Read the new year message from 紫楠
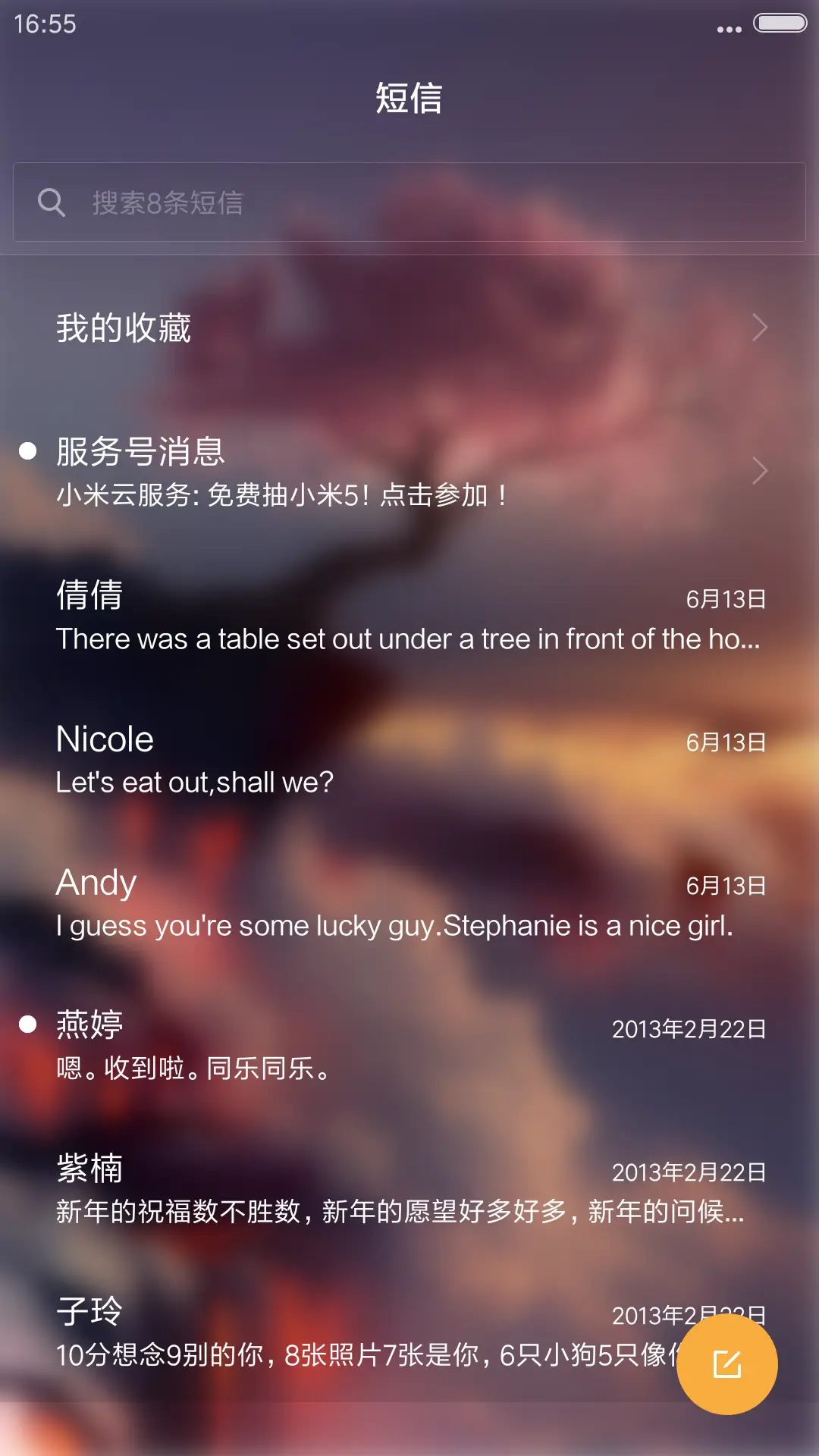 [x=409, y=1189]
